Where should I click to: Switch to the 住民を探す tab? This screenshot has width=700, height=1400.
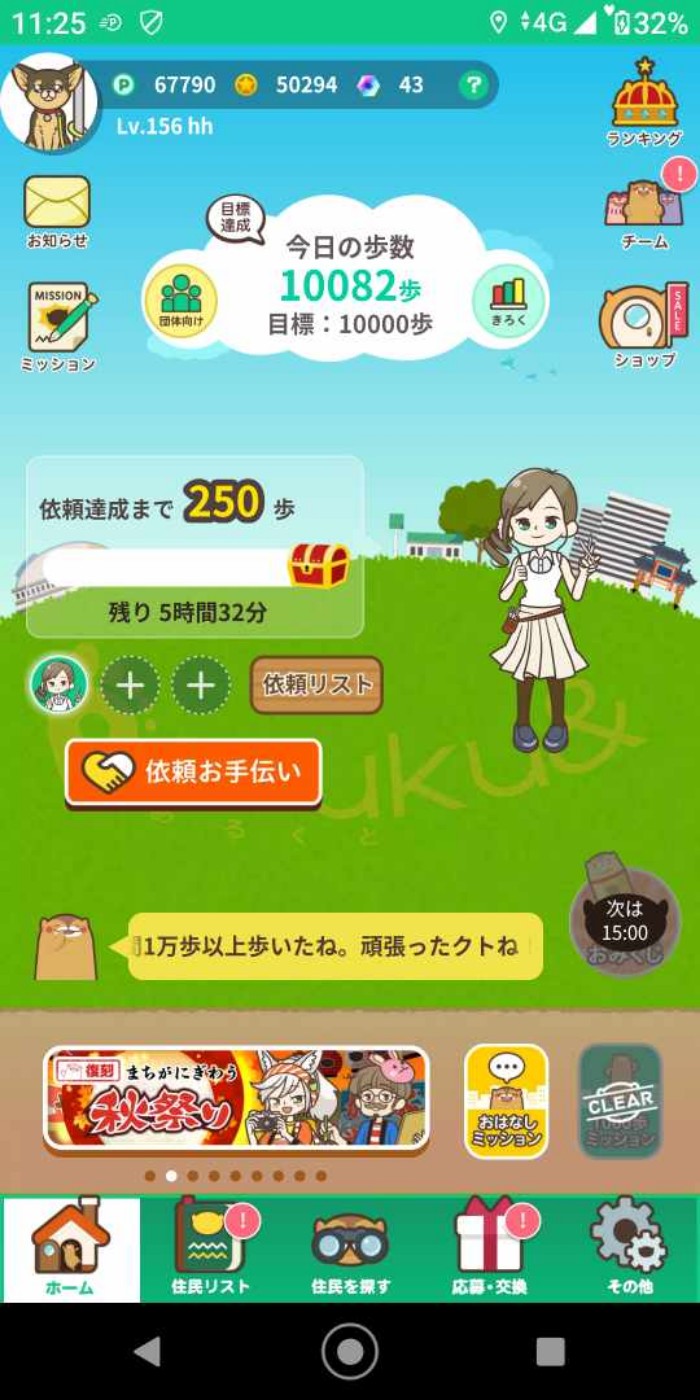350,1249
